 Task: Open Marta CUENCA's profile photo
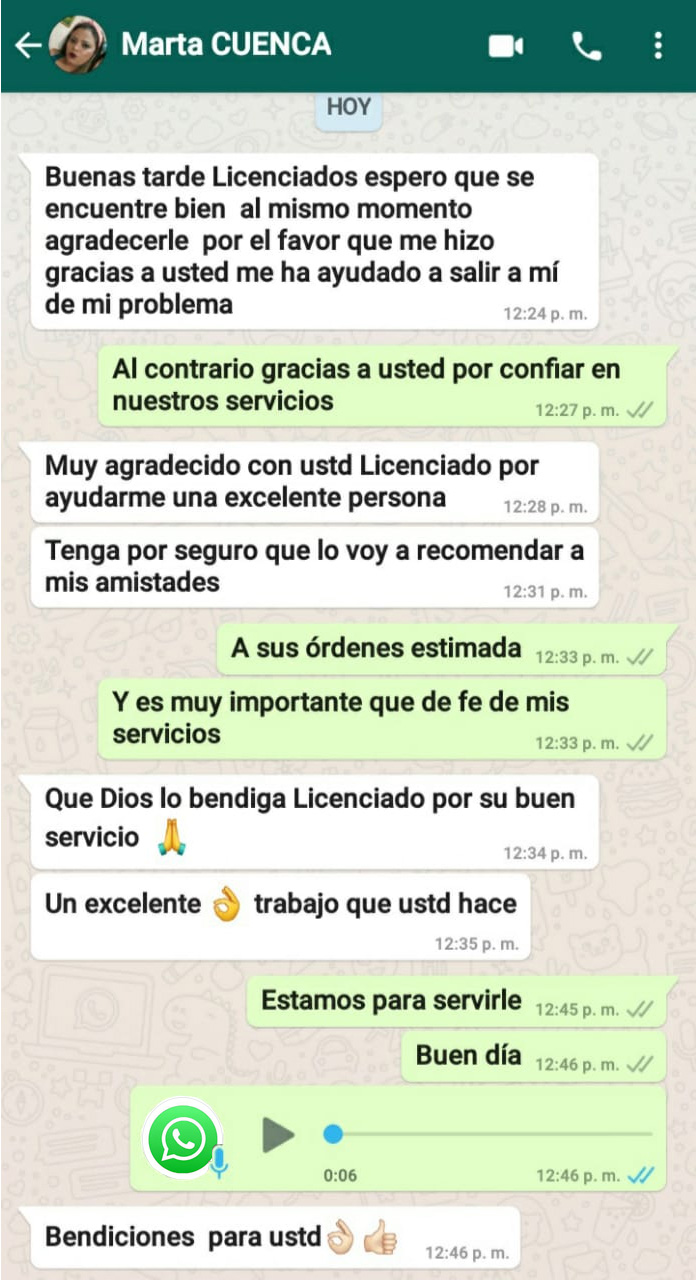point(78,45)
